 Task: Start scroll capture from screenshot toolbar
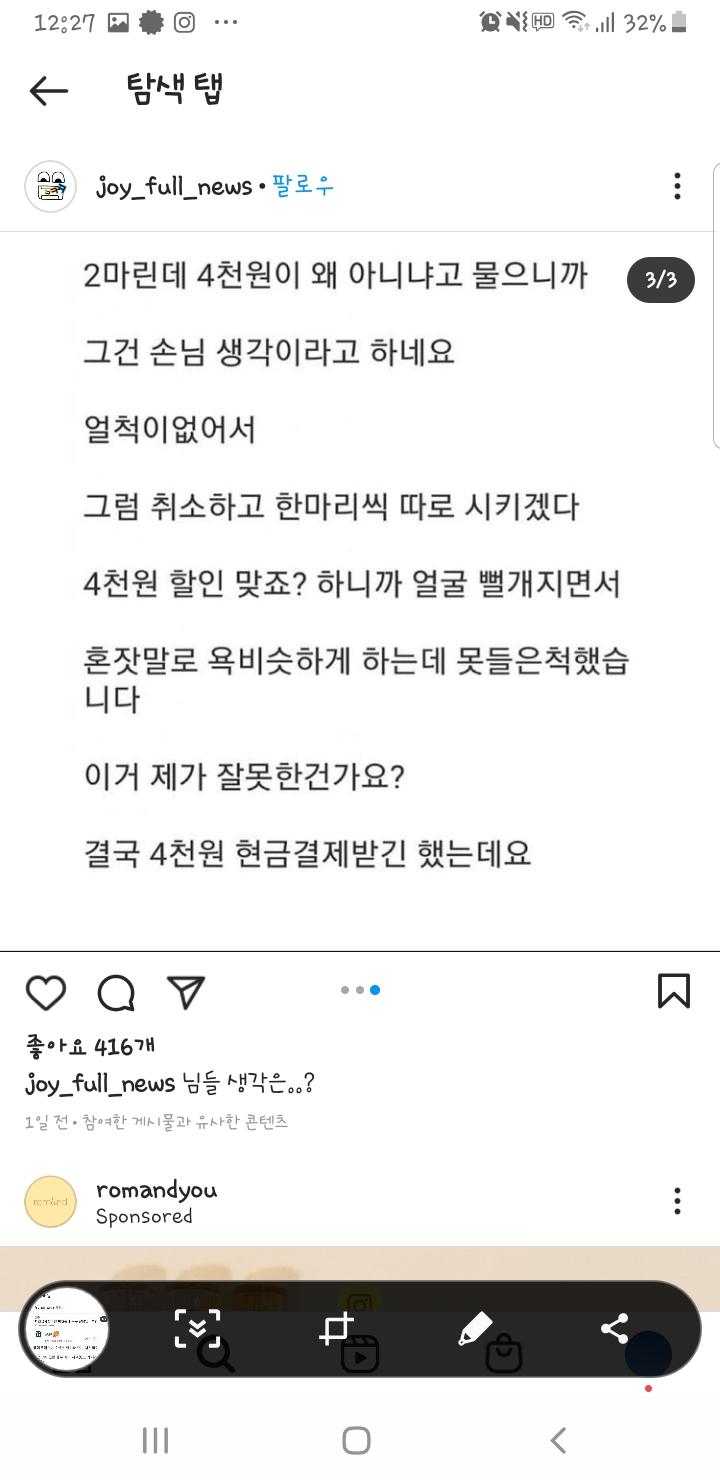[197, 1328]
